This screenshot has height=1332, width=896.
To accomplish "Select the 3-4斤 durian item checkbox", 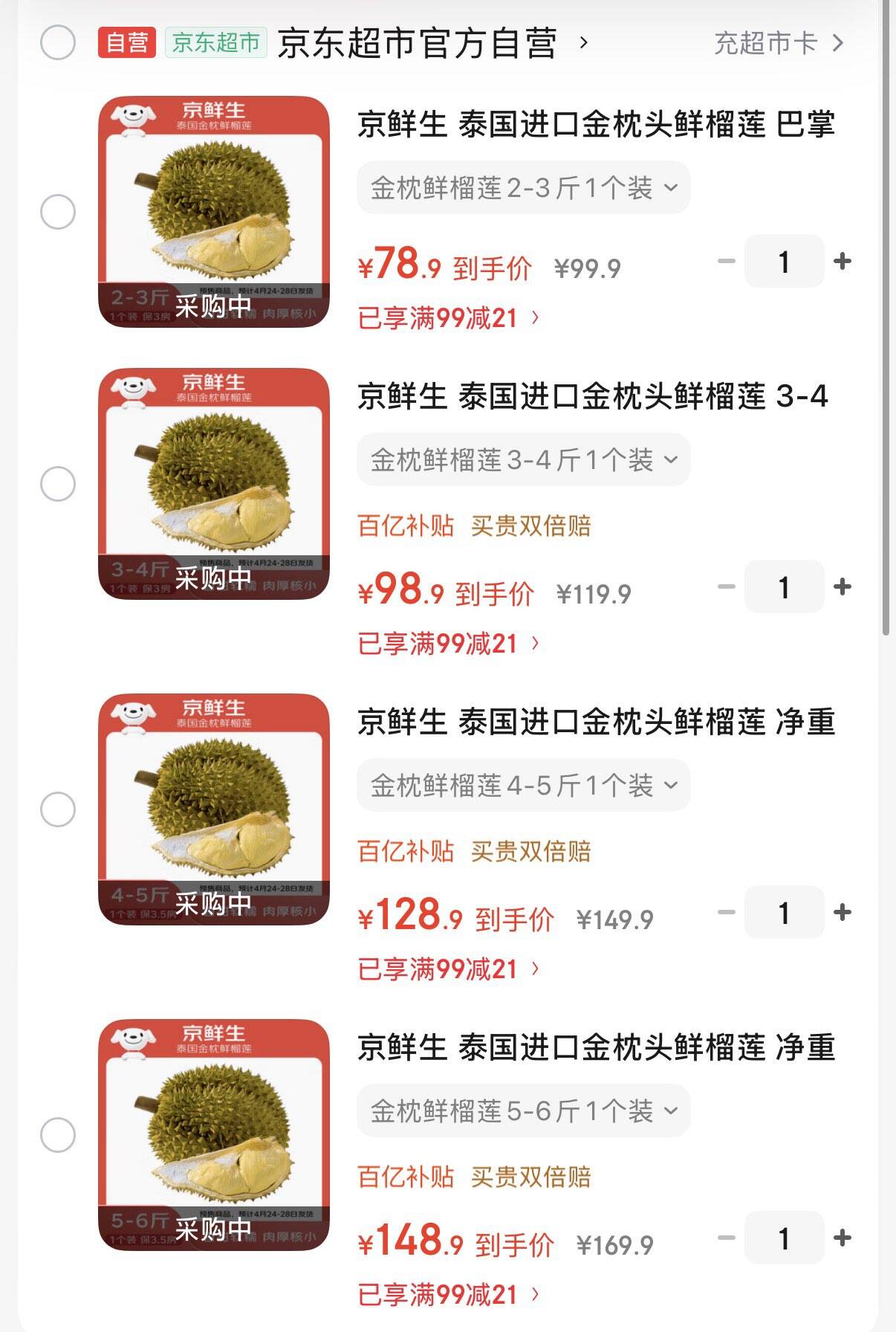I will tap(58, 485).
